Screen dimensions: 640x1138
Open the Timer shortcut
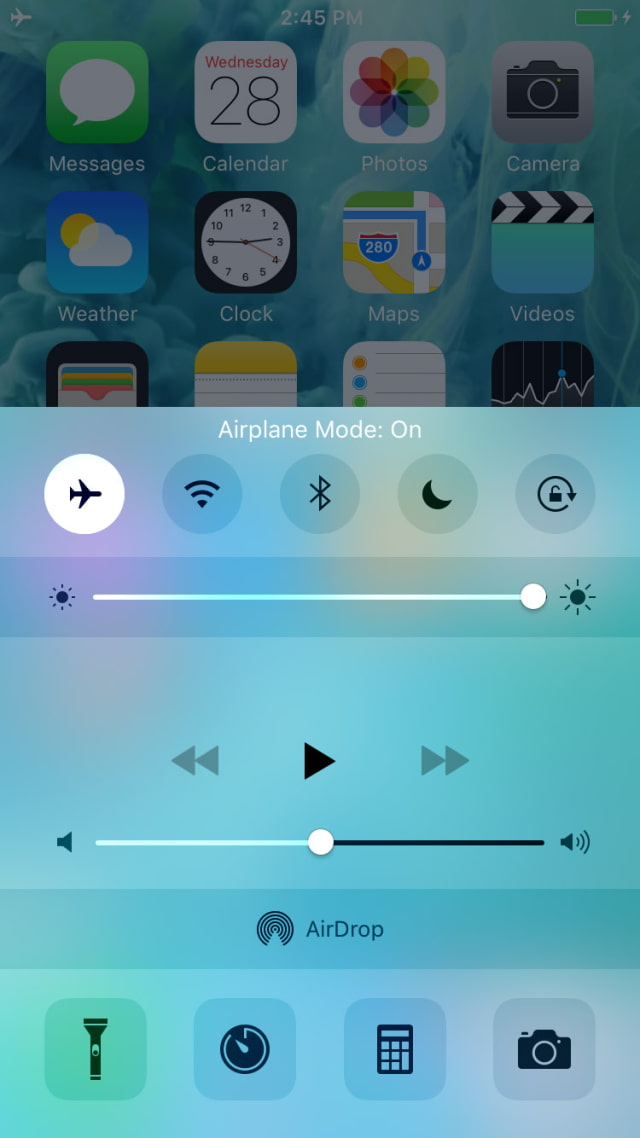click(245, 1048)
